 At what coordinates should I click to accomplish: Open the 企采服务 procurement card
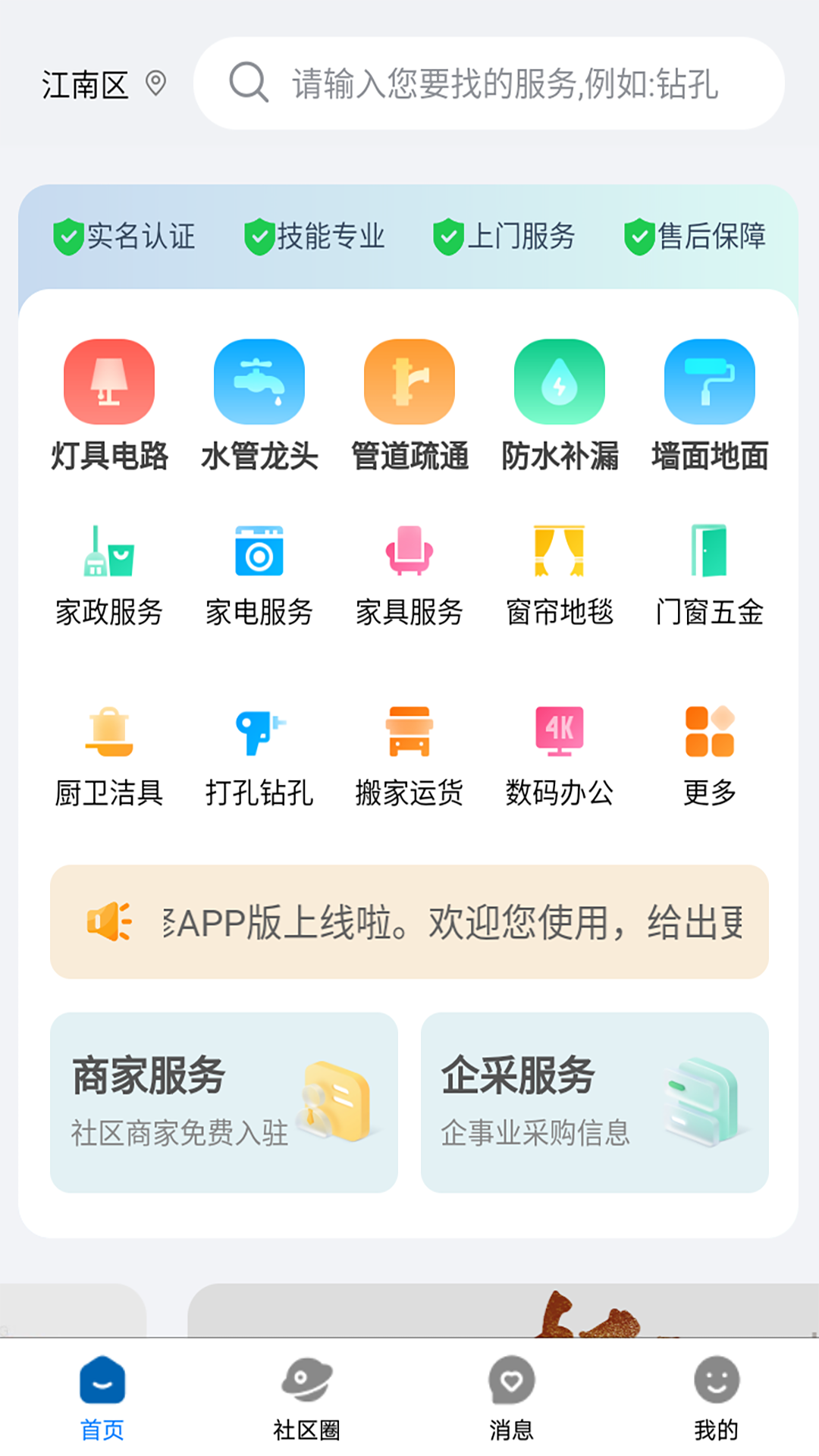click(595, 1101)
